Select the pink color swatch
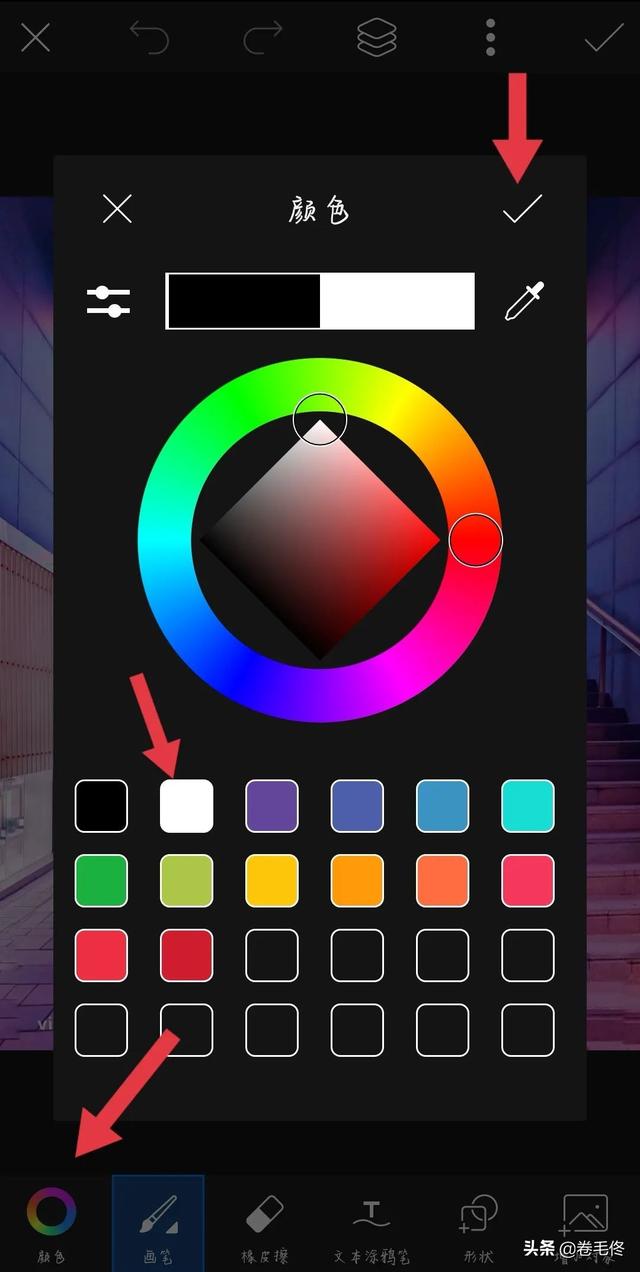The image size is (640, 1272). tap(527, 881)
